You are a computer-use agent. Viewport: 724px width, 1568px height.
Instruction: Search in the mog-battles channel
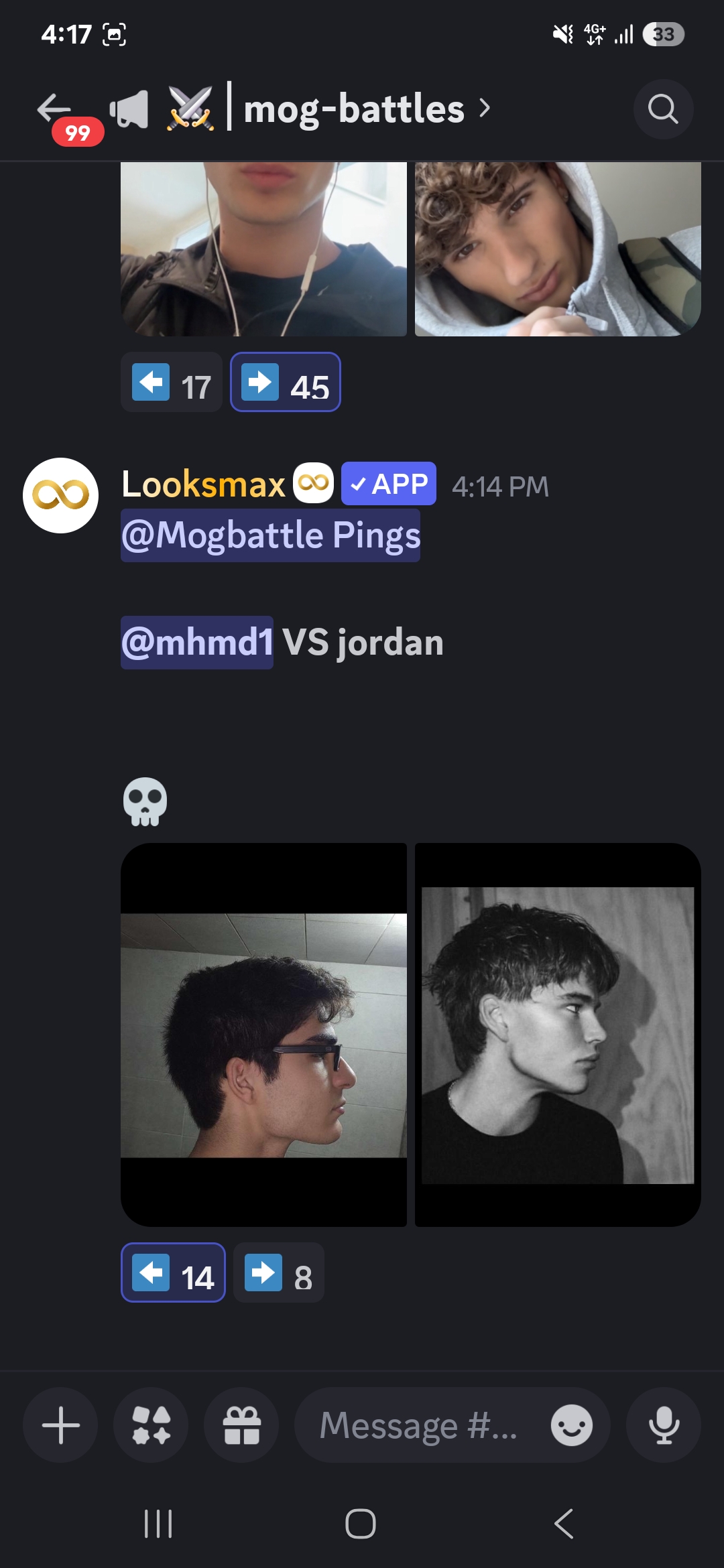(663, 109)
